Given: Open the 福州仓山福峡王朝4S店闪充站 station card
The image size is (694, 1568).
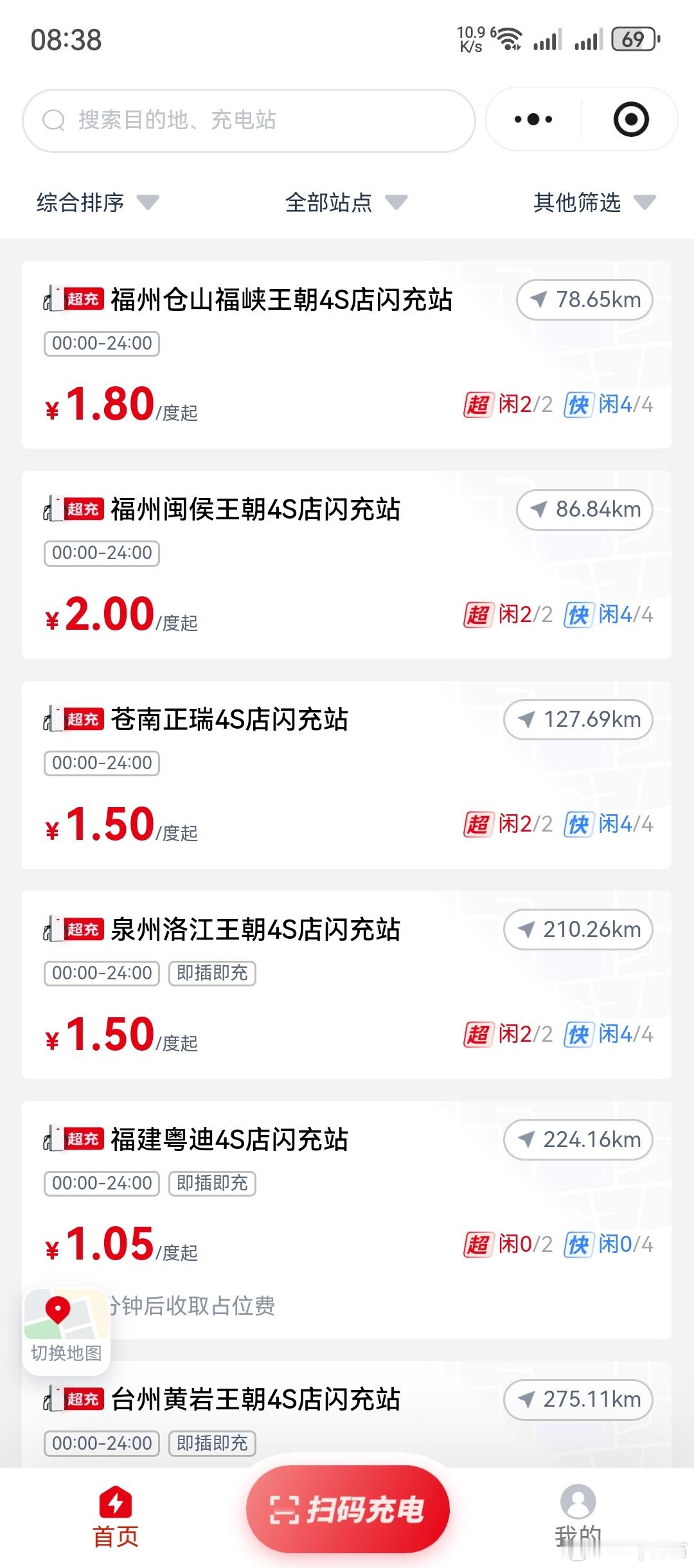Looking at the screenshot, I should click(x=346, y=355).
